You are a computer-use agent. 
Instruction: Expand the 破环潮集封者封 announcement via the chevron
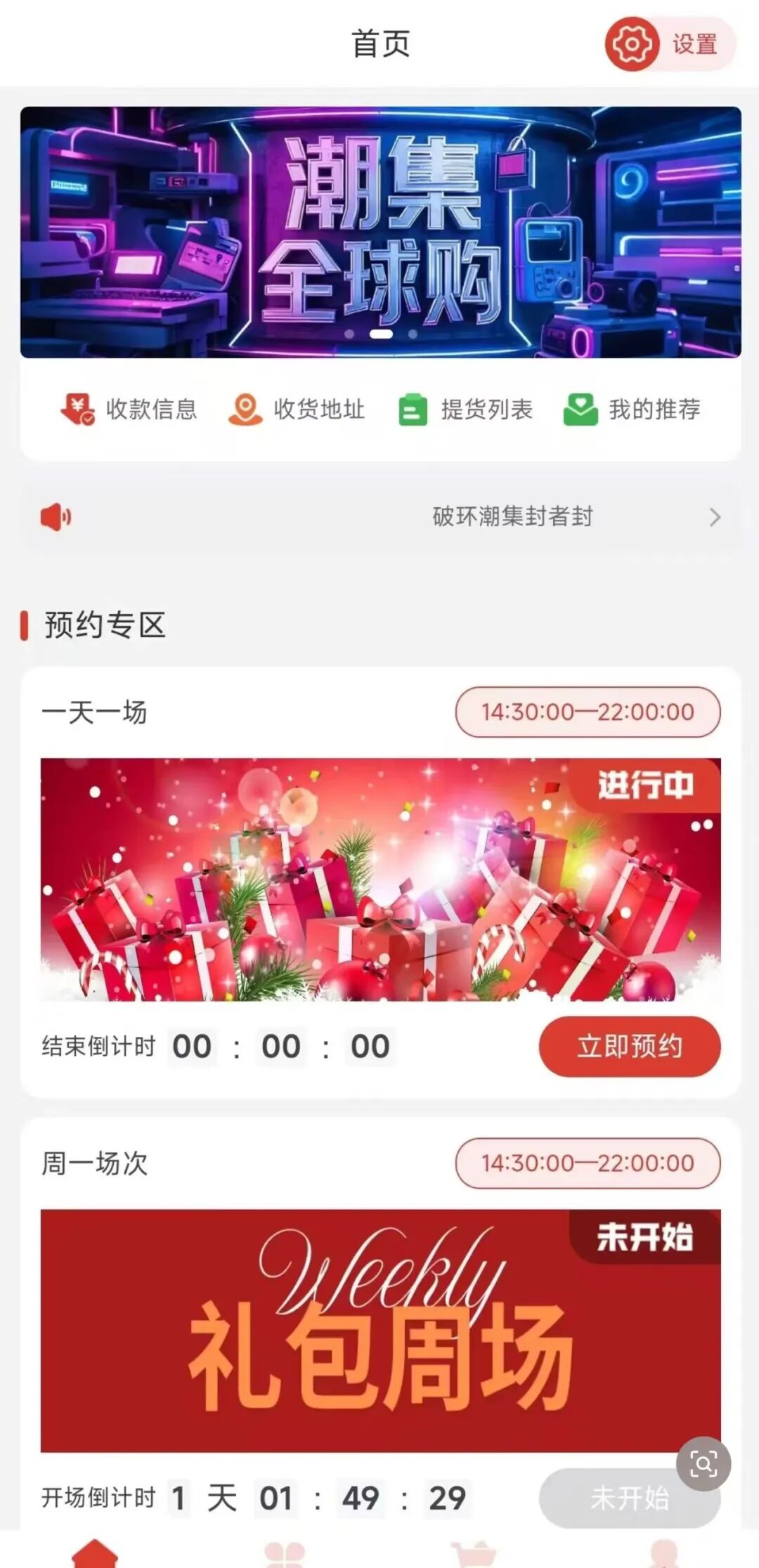pyautogui.click(x=715, y=516)
